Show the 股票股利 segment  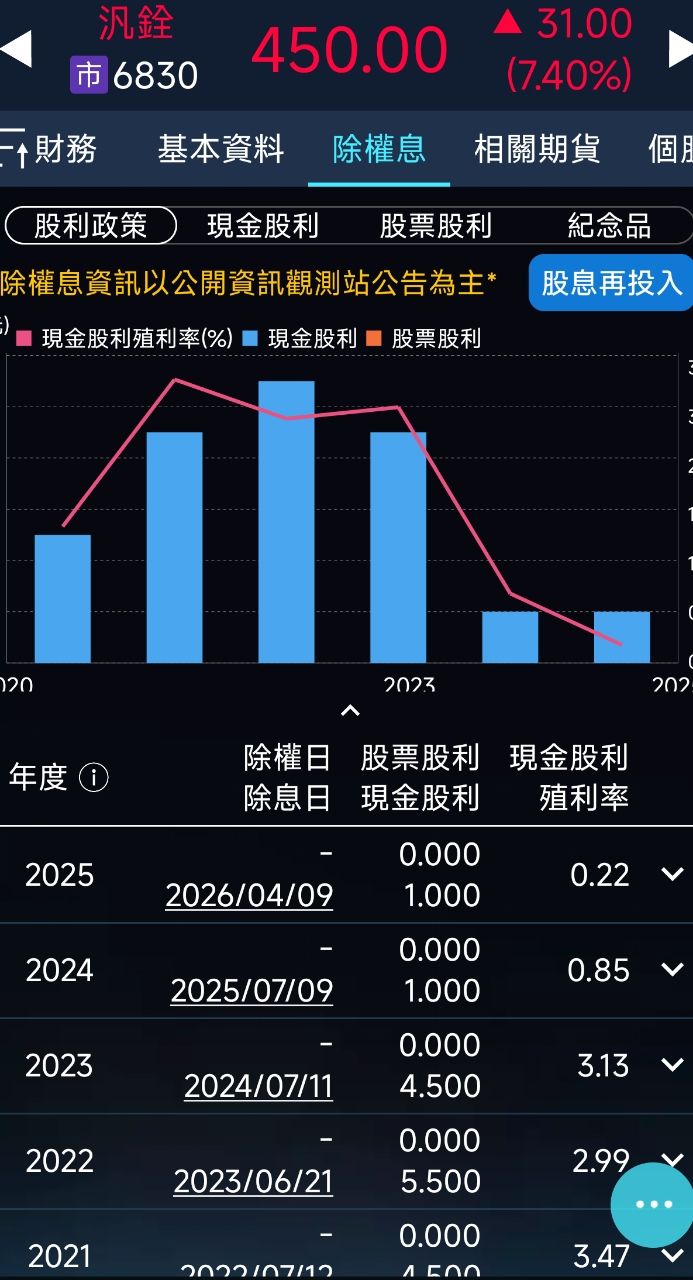436,226
